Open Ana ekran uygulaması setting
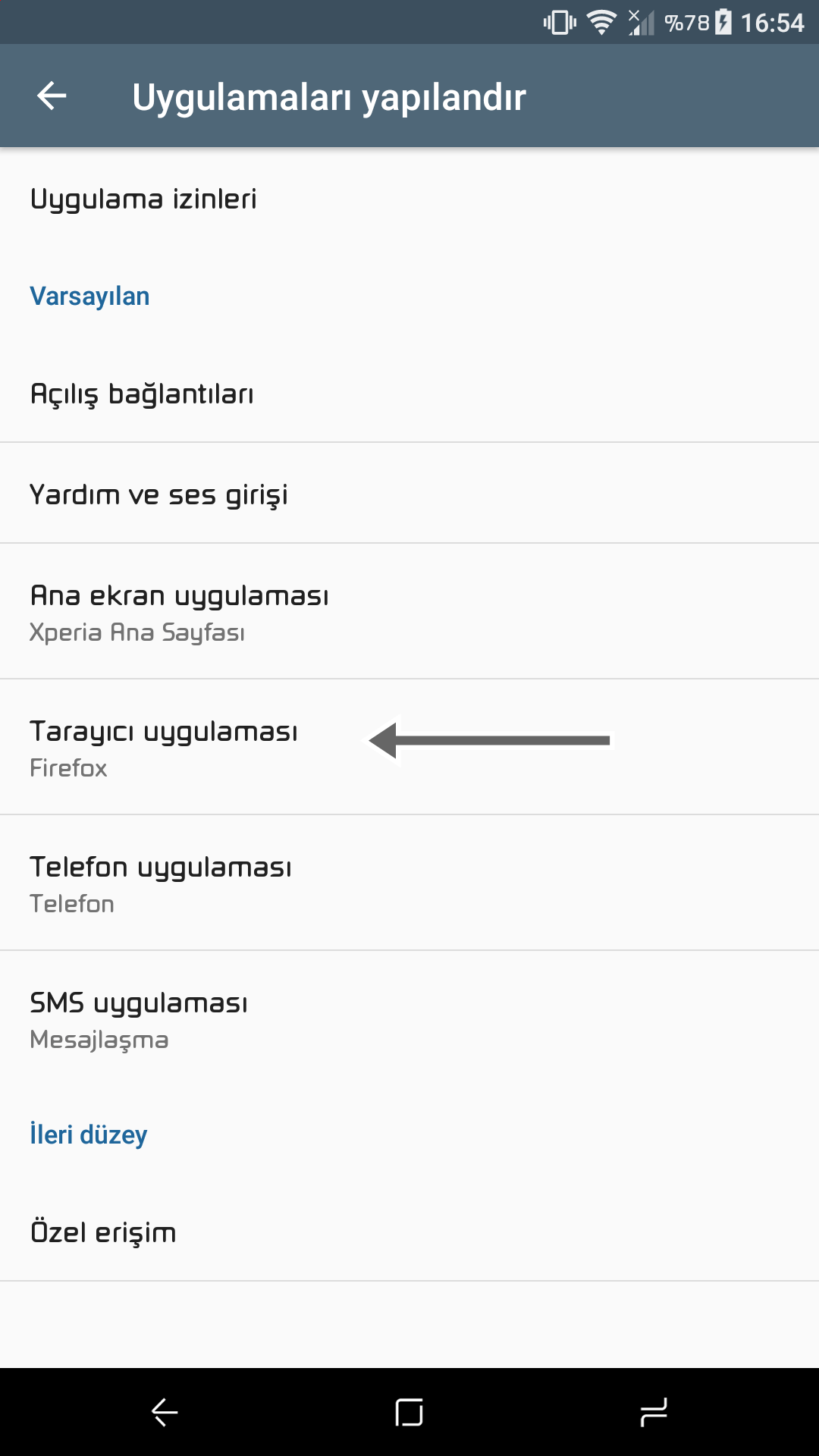The image size is (819, 1456). 409,611
